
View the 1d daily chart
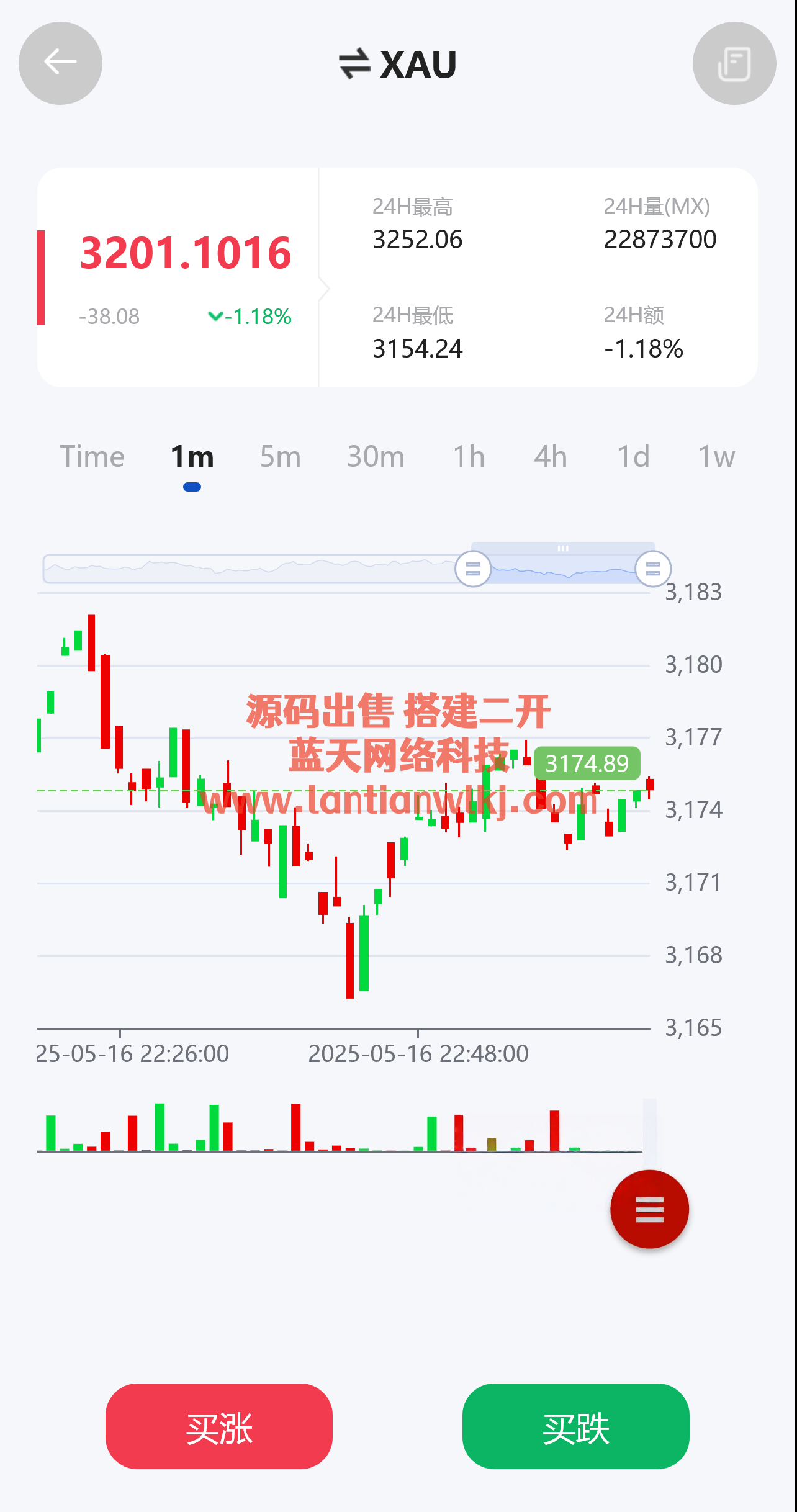click(x=633, y=457)
